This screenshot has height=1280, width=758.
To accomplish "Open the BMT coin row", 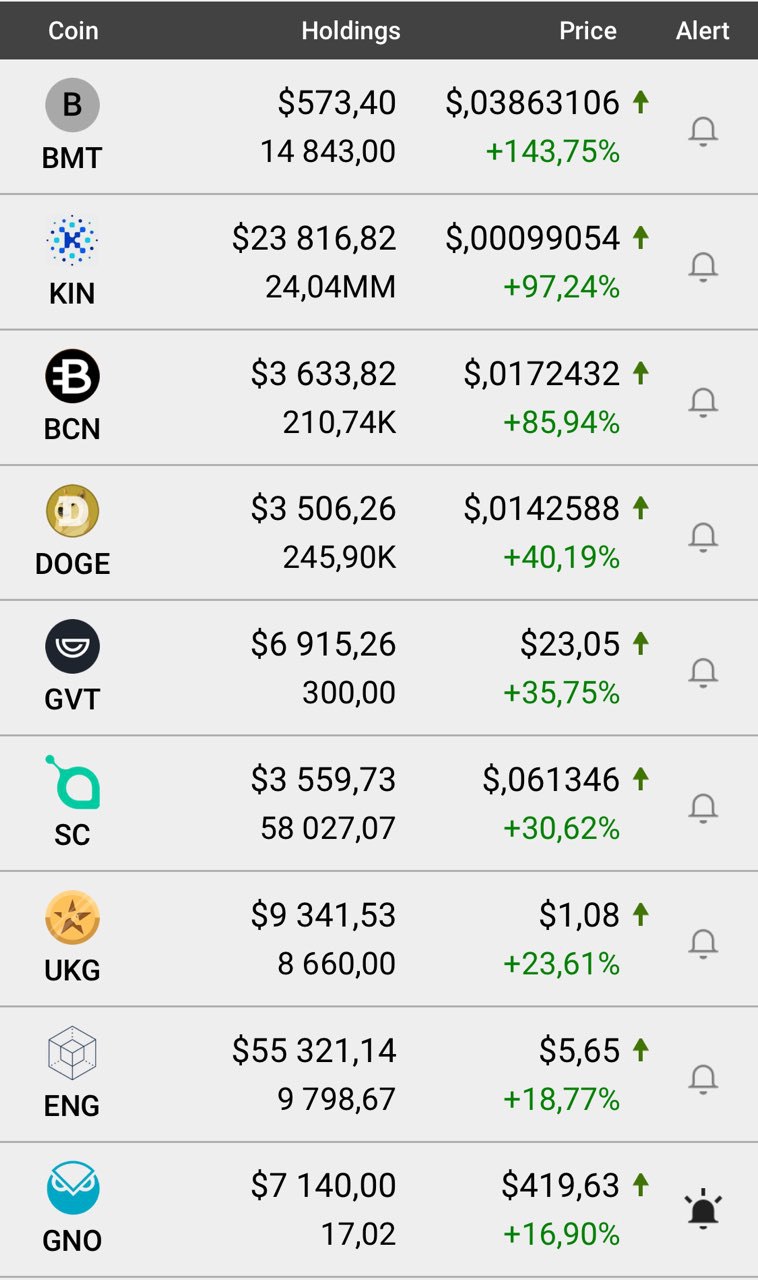I will (379, 127).
